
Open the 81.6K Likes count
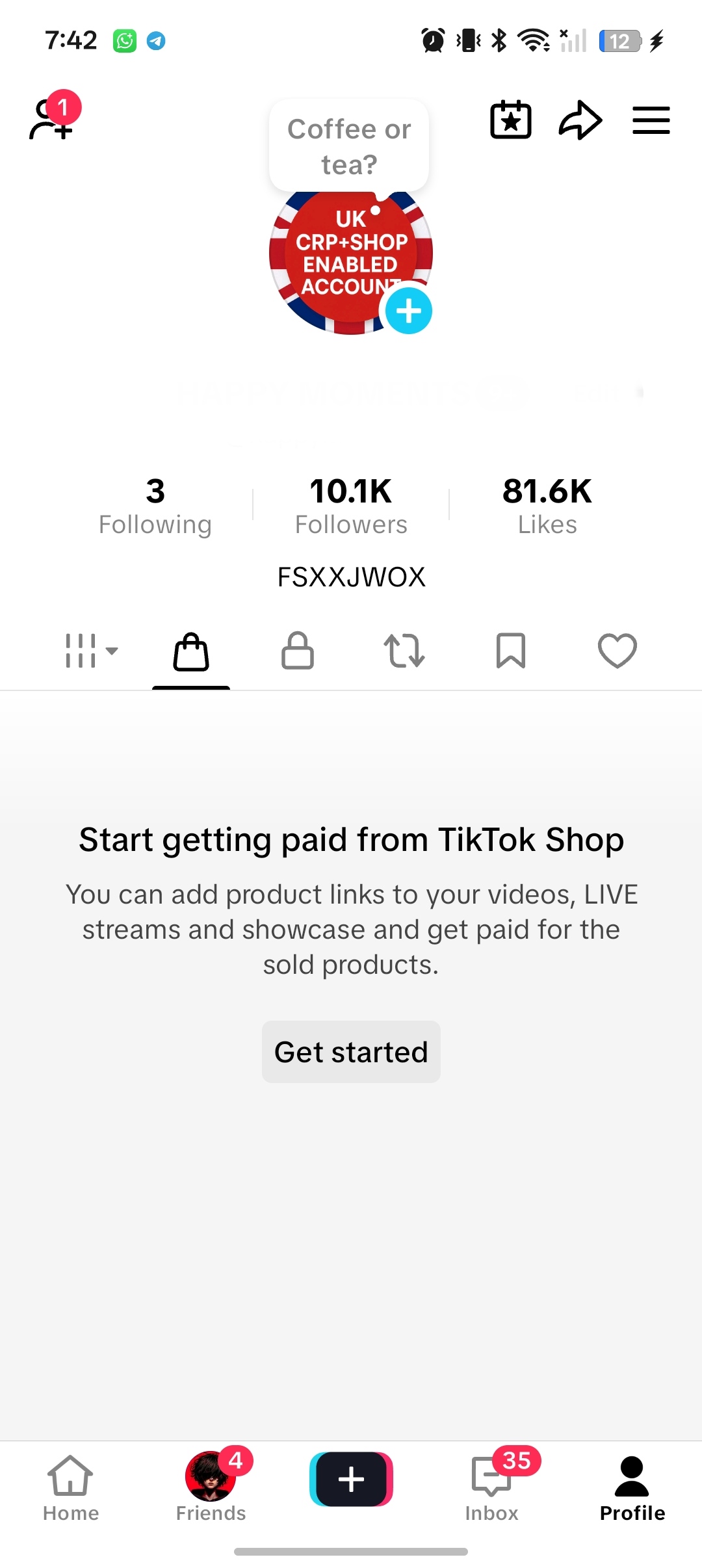[x=547, y=506]
